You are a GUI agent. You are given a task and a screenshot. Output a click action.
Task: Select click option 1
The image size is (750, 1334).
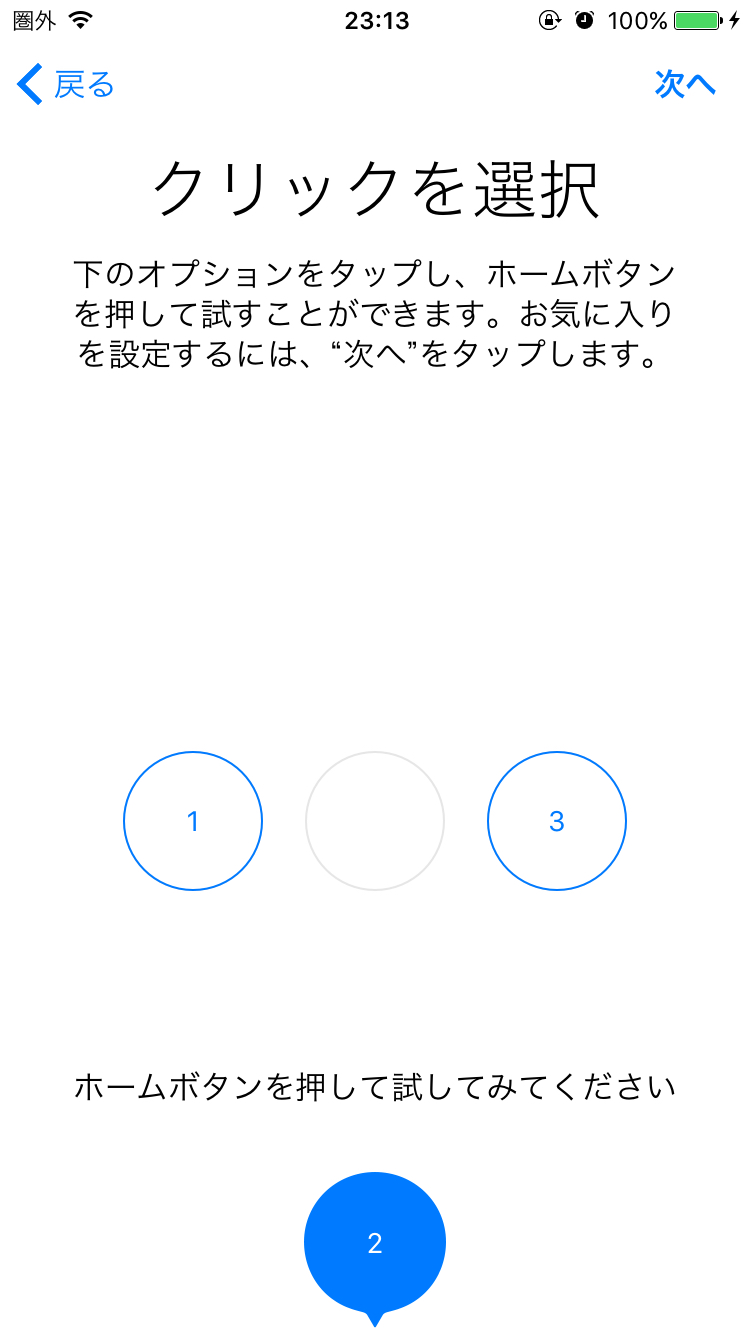(193, 821)
